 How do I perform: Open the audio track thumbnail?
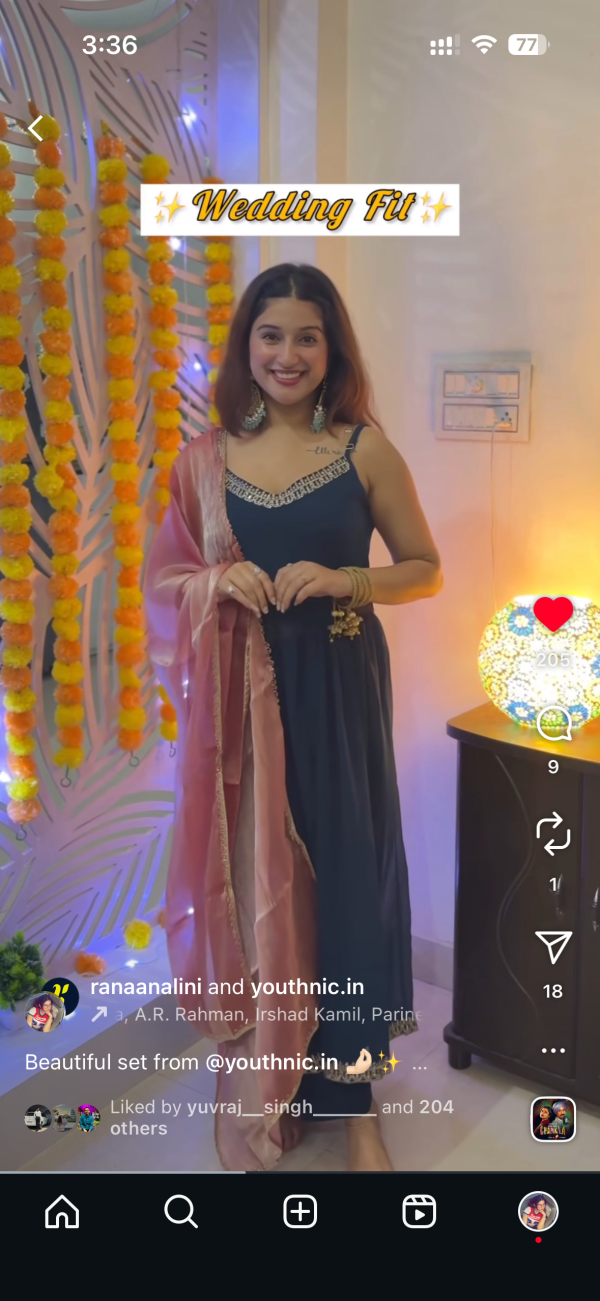[x=552, y=1119]
